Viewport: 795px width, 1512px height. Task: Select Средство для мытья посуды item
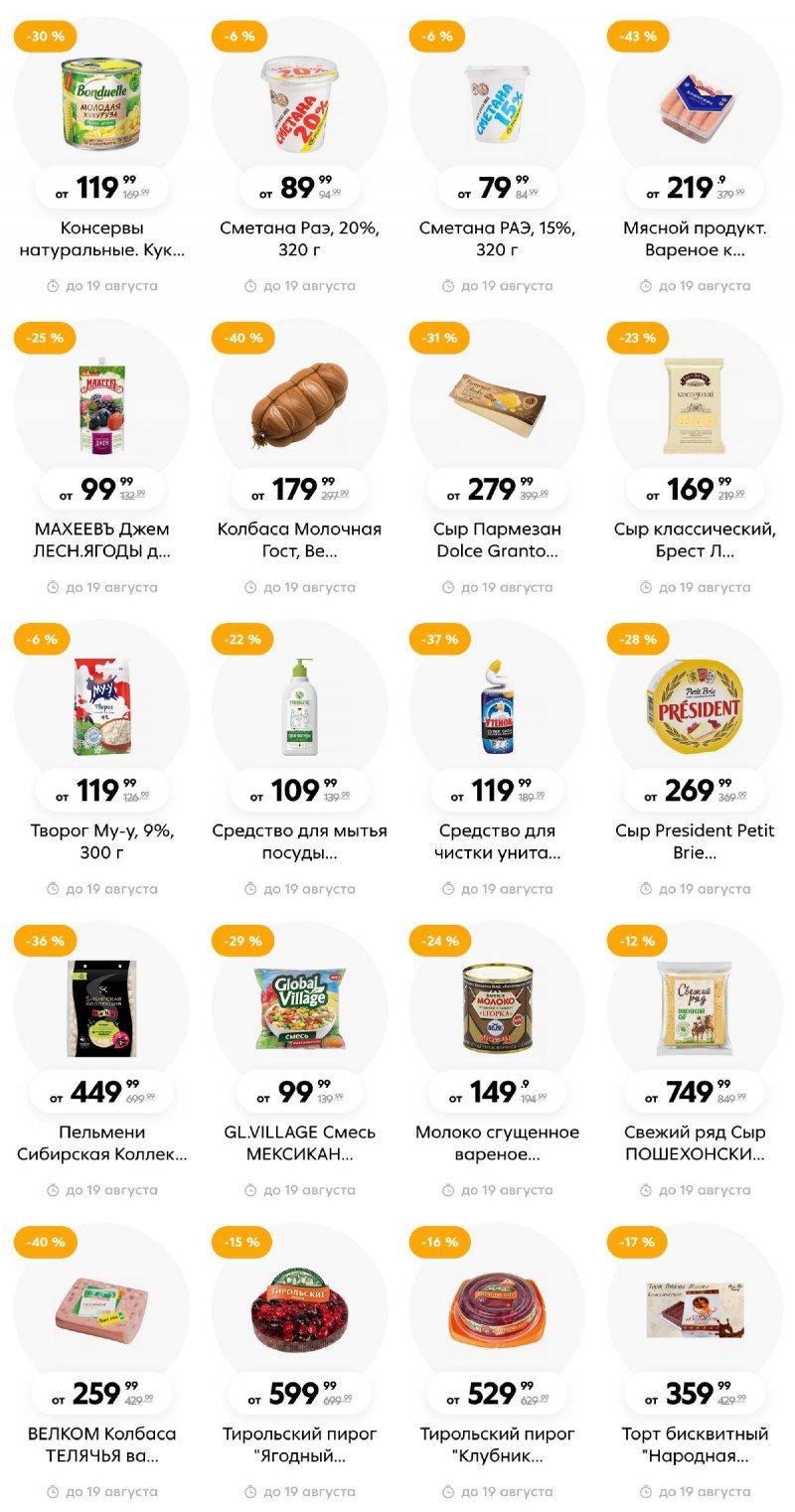tap(299, 707)
